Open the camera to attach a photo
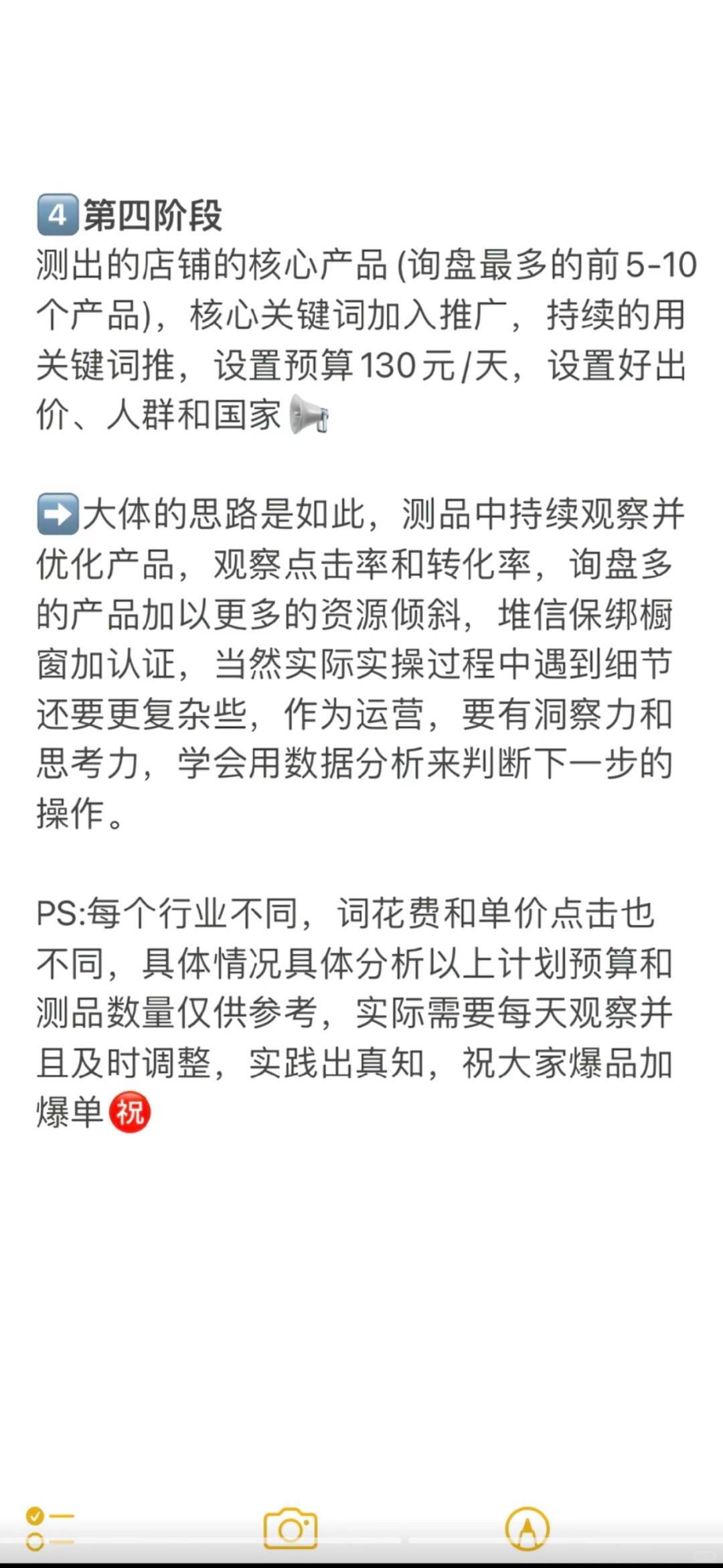The width and height of the screenshot is (723, 1568). pos(291,1528)
